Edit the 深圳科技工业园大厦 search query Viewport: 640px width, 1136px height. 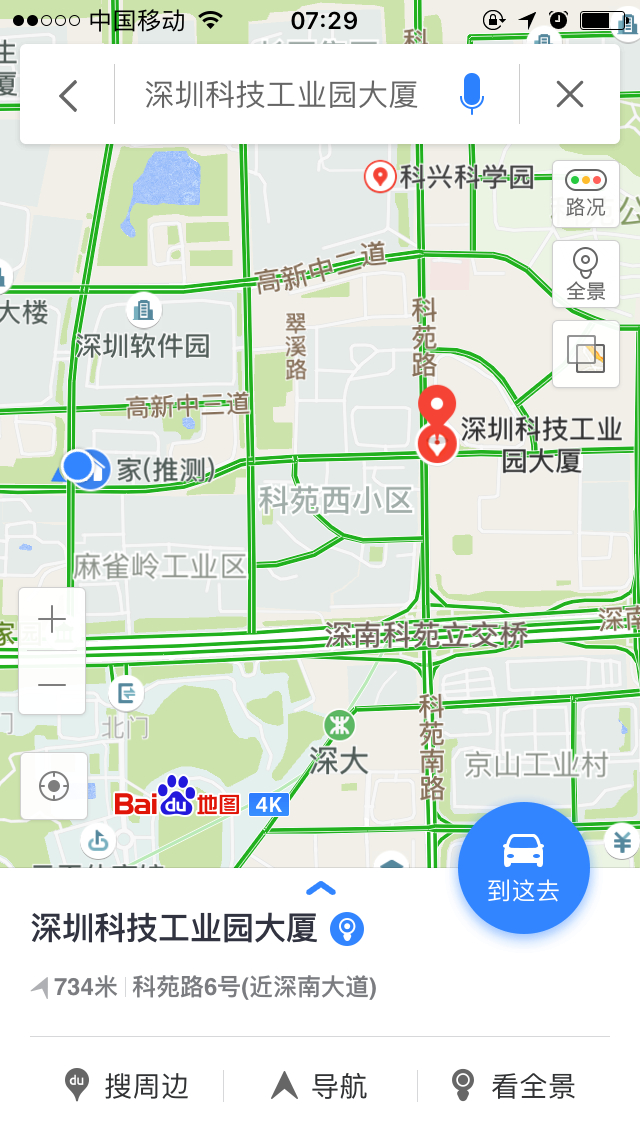pyautogui.click(x=281, y=95)
